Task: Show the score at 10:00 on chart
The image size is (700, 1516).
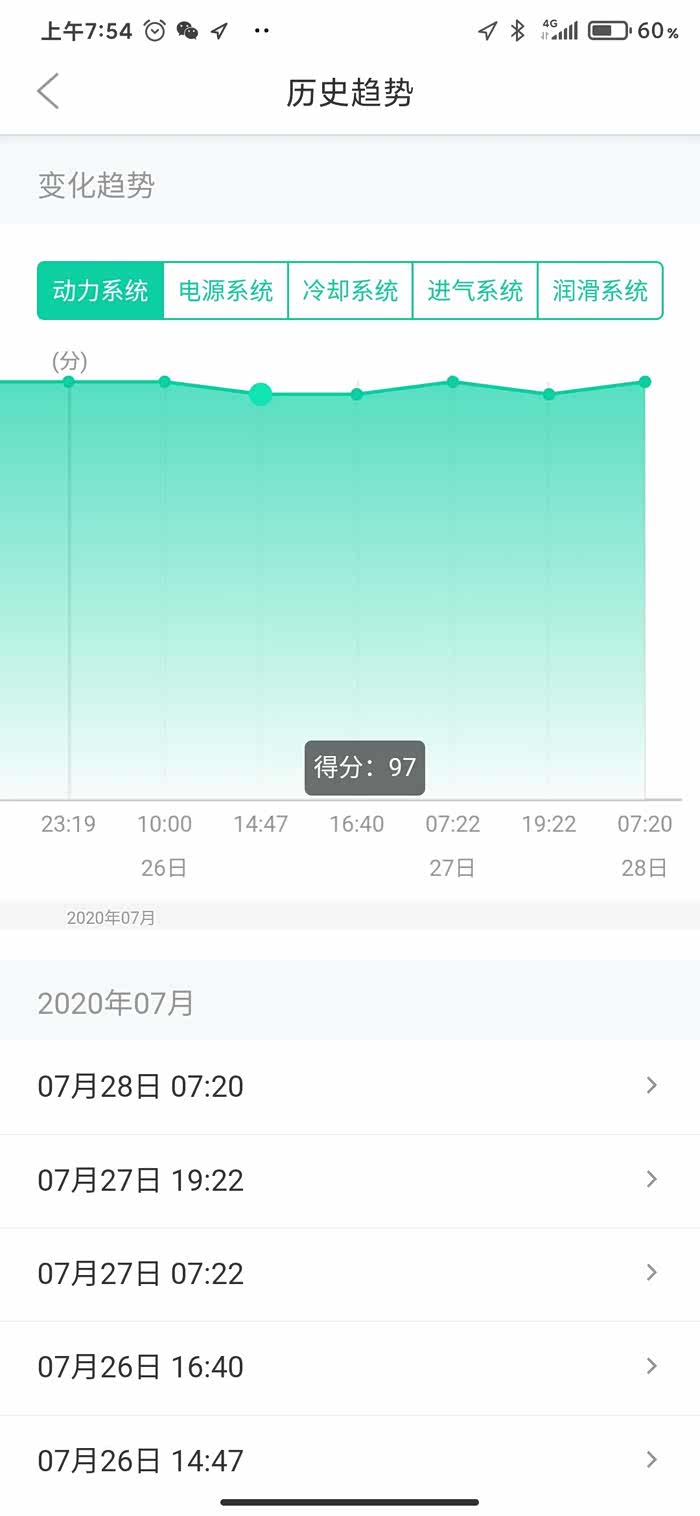Action: tap(165, 382)
